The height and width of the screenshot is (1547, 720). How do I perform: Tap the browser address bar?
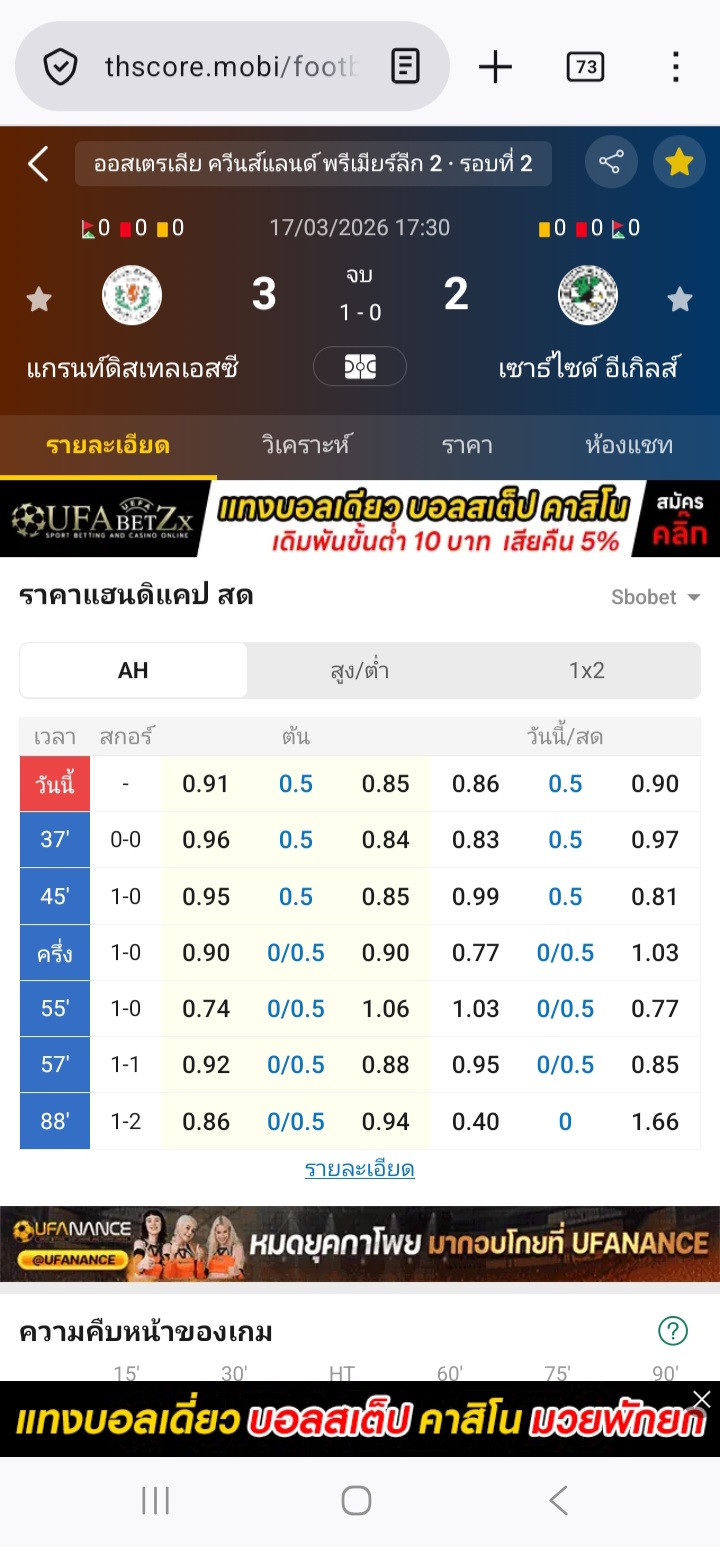click(x=230, y=68)
